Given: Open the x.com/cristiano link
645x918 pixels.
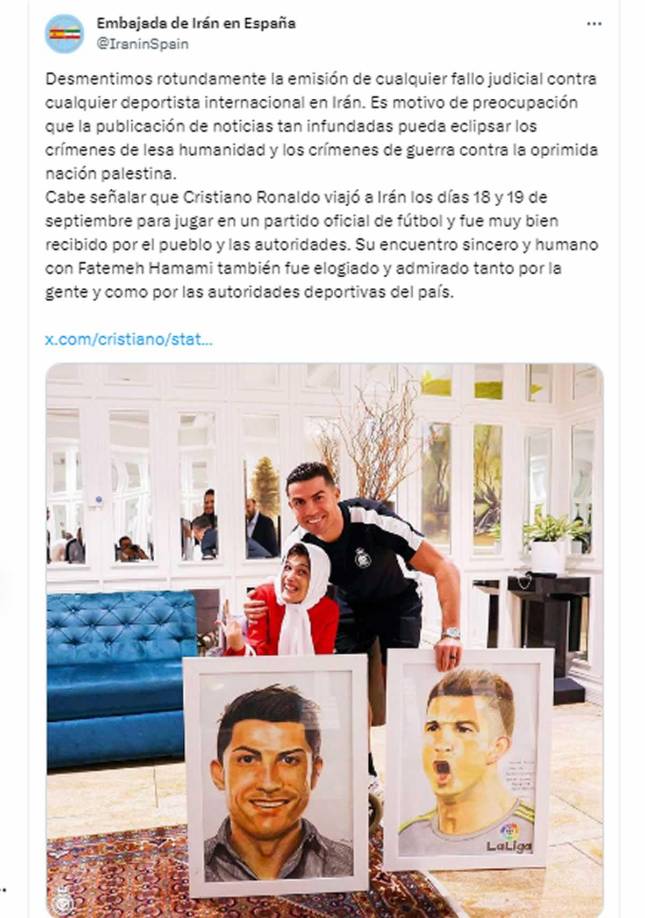Looking at the screenshot, I should (129, 339).
